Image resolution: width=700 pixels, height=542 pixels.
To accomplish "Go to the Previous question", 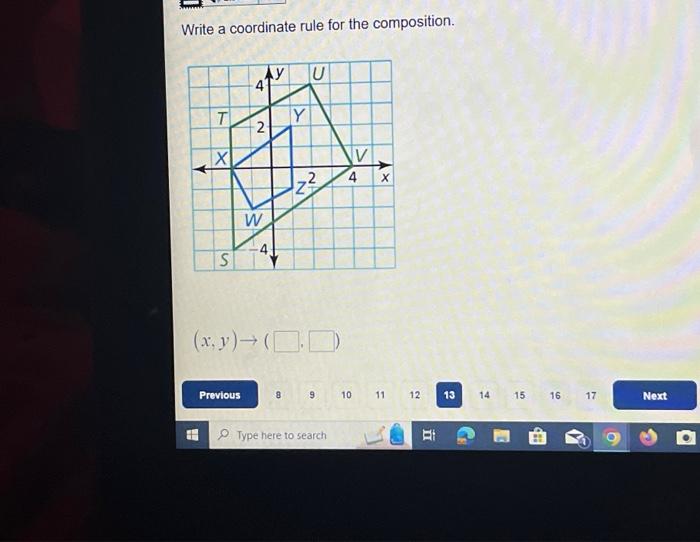I will (220, 395).
